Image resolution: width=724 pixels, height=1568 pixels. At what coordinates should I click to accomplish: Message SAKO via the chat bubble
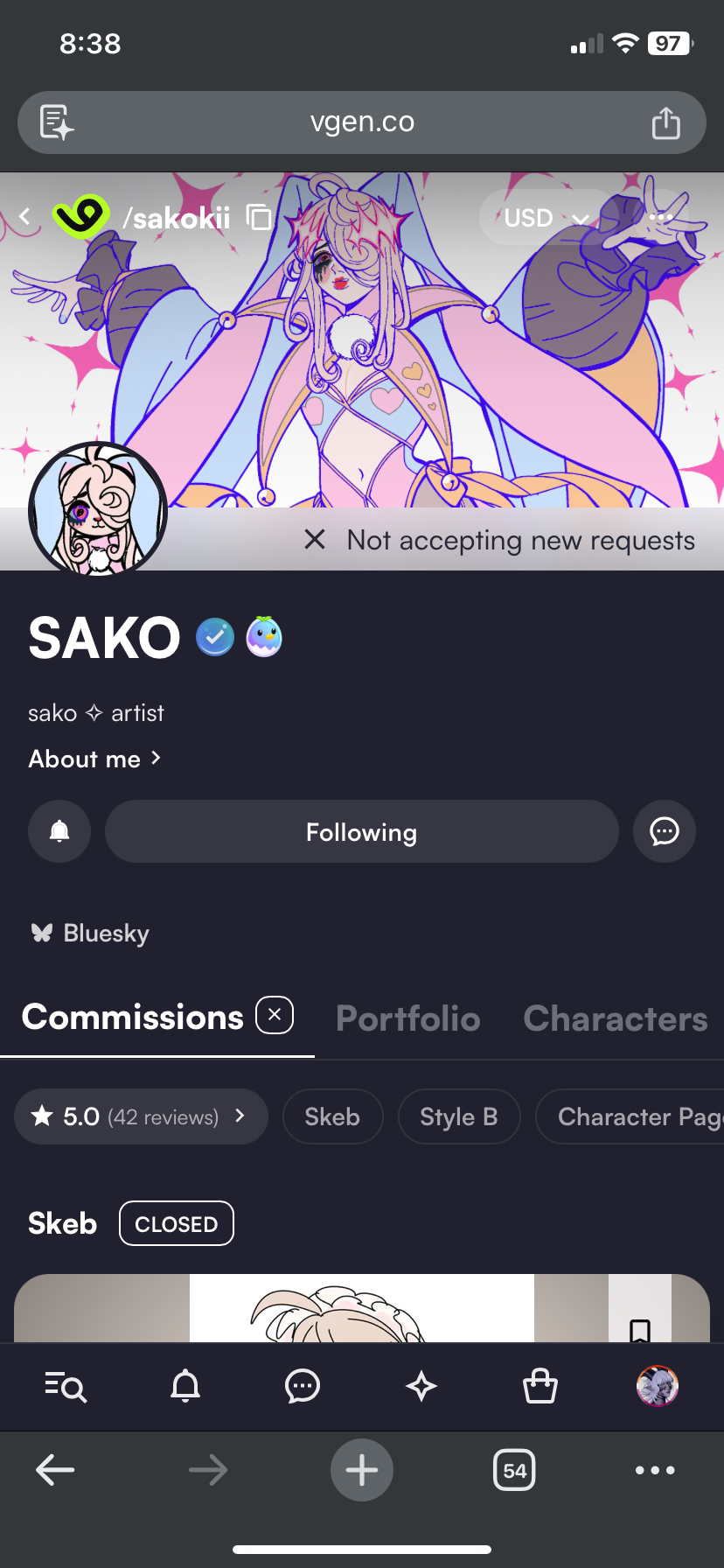pos(665,831)
